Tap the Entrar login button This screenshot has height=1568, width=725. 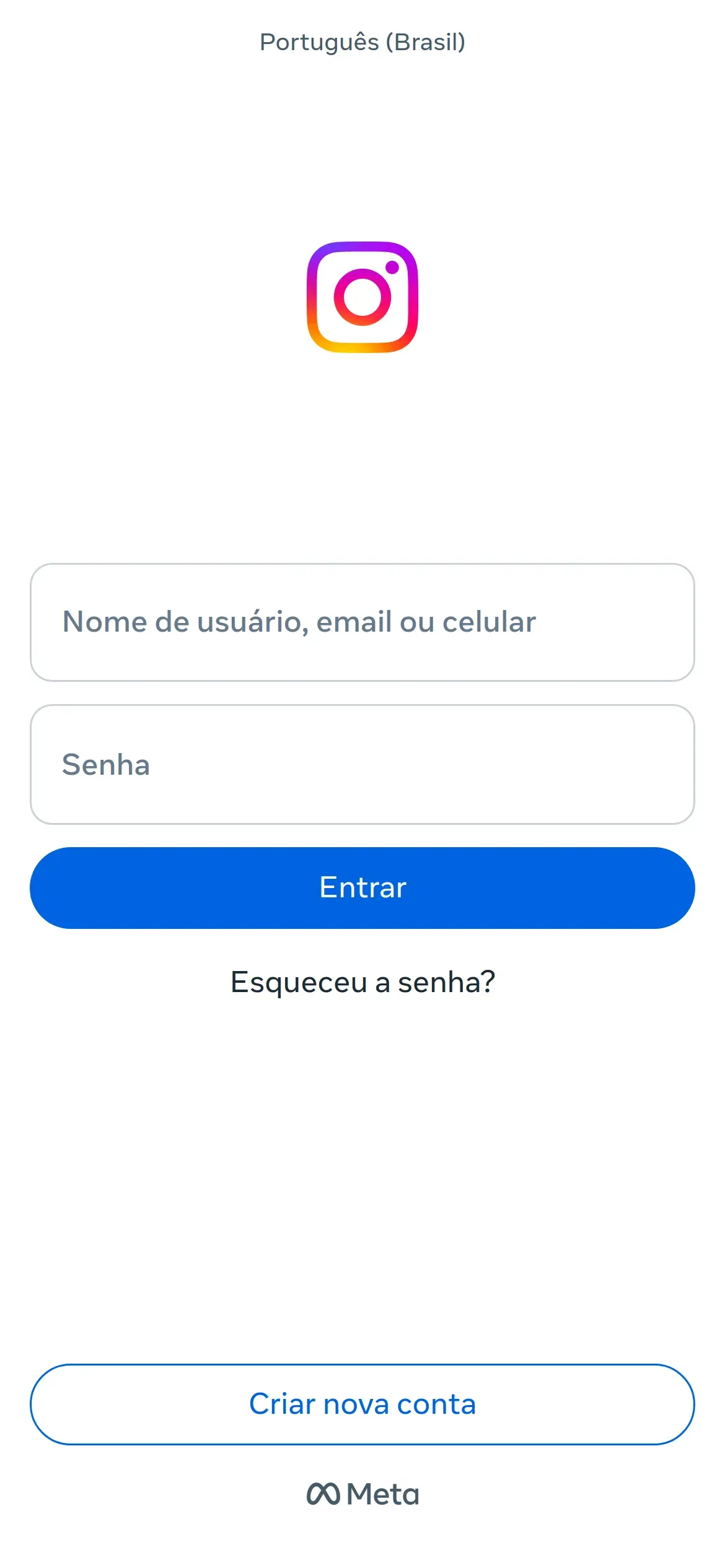[362, 887]
